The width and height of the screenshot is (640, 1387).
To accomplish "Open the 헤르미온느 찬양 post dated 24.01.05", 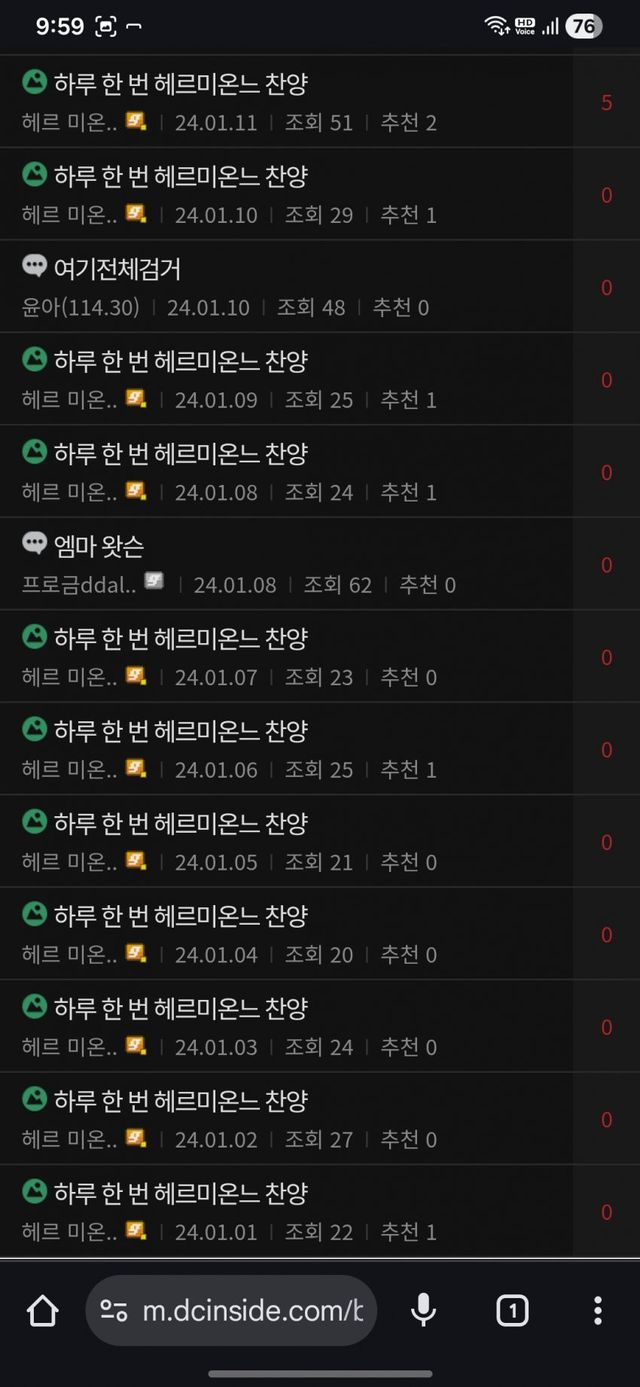I will click(x=180, y=823).
